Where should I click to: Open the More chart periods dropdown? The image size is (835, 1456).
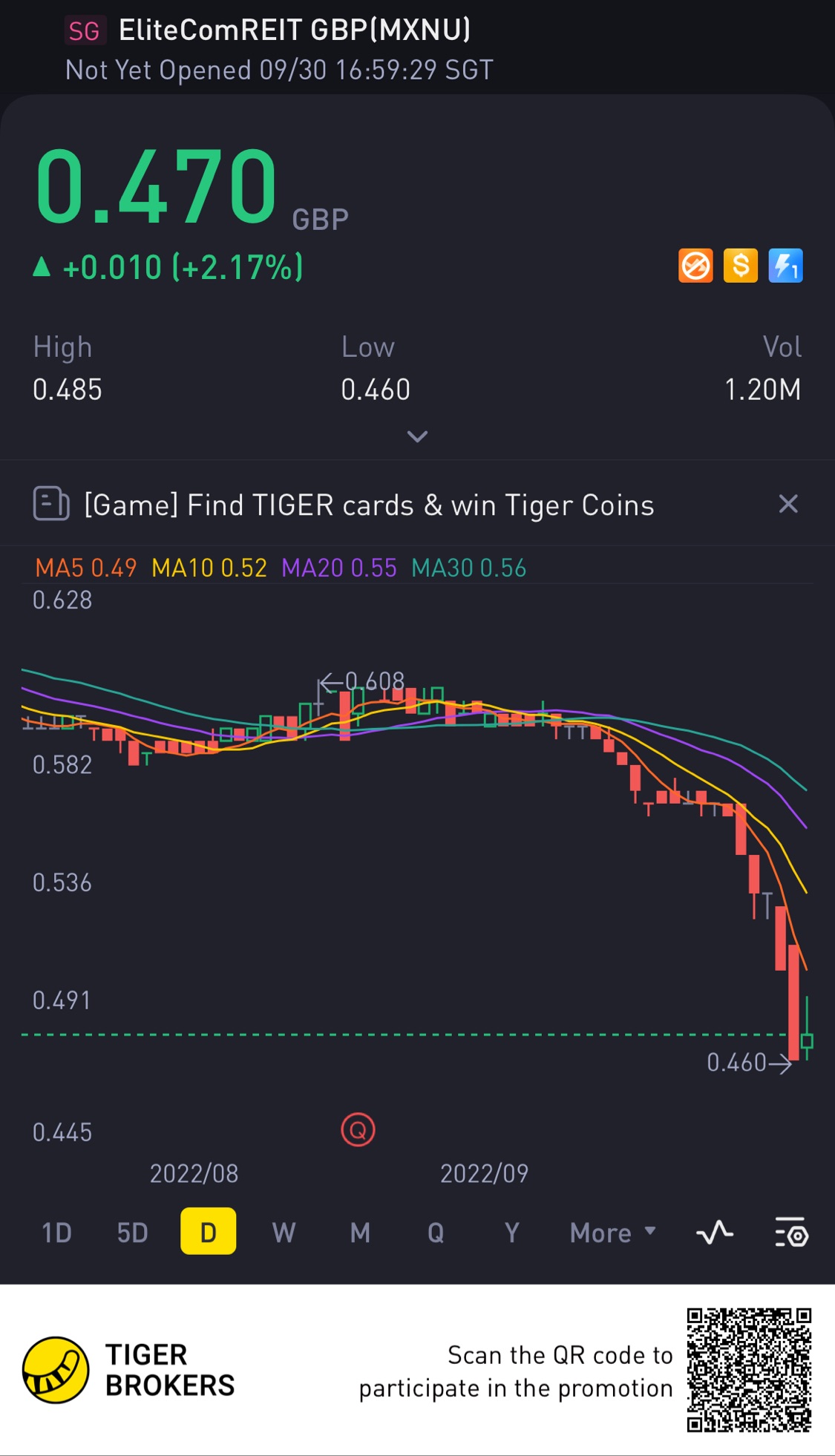(x=612, y=1233)
